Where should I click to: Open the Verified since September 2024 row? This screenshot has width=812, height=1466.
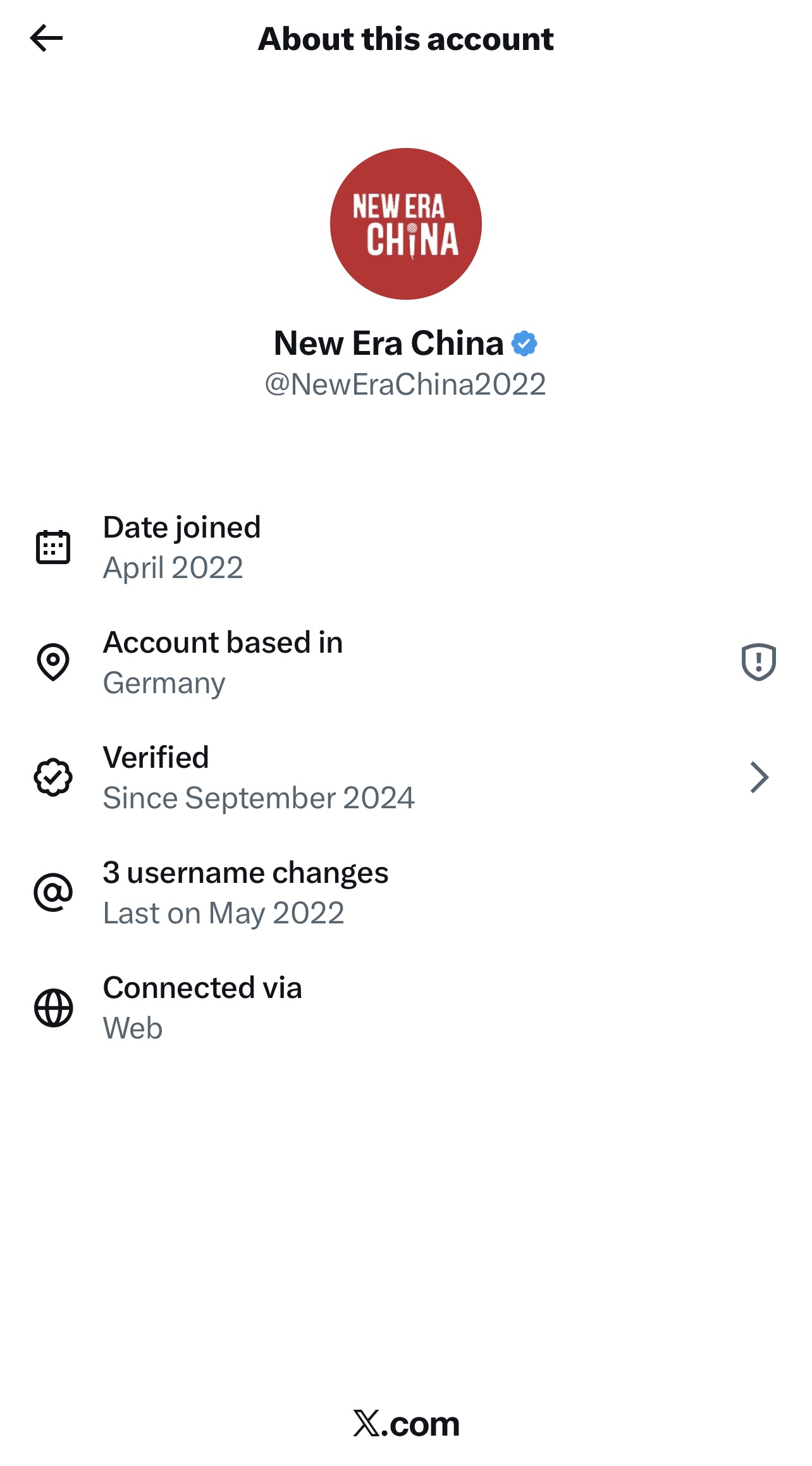[405, 777]
